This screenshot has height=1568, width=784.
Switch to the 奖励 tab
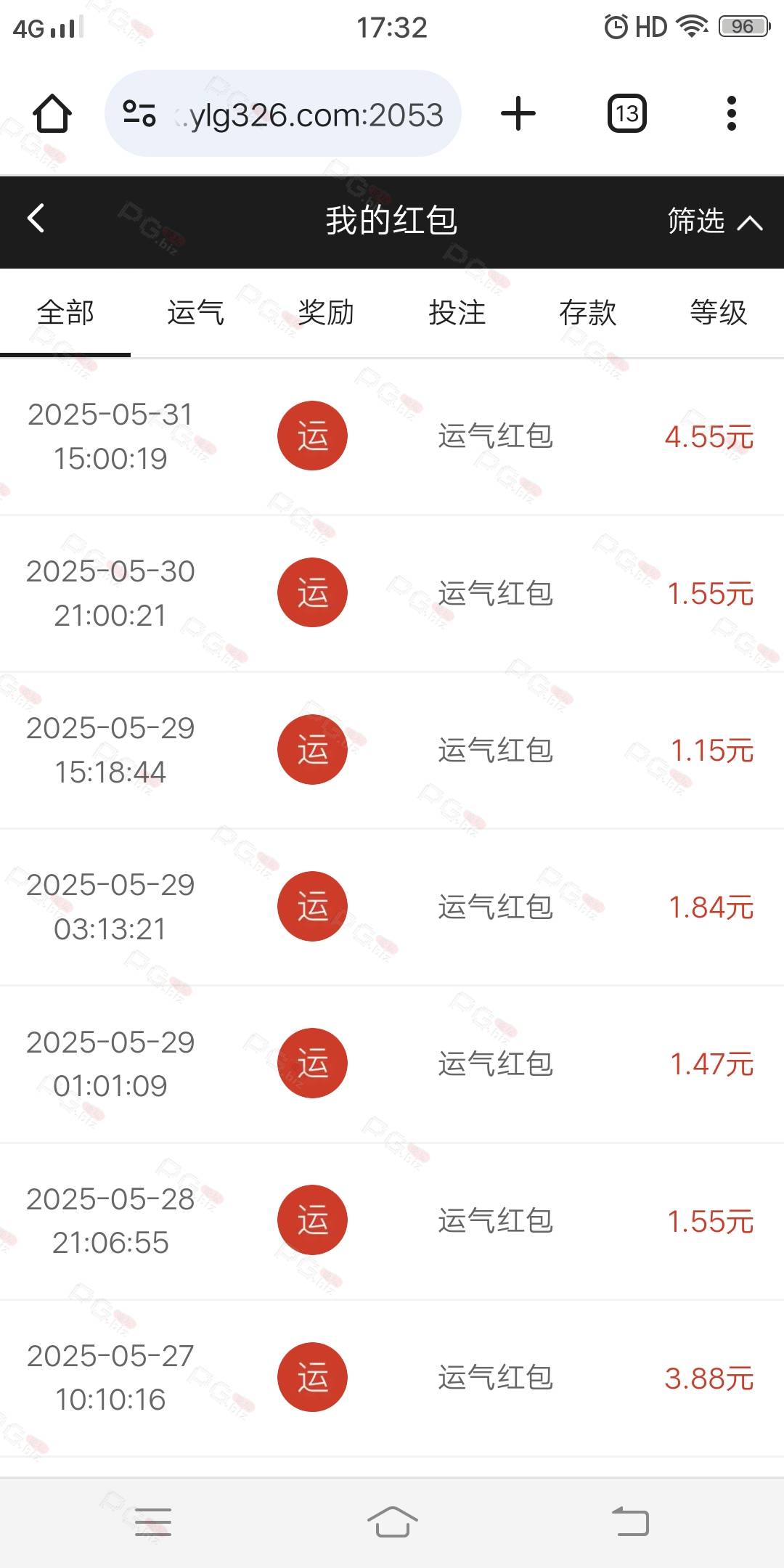327,313
